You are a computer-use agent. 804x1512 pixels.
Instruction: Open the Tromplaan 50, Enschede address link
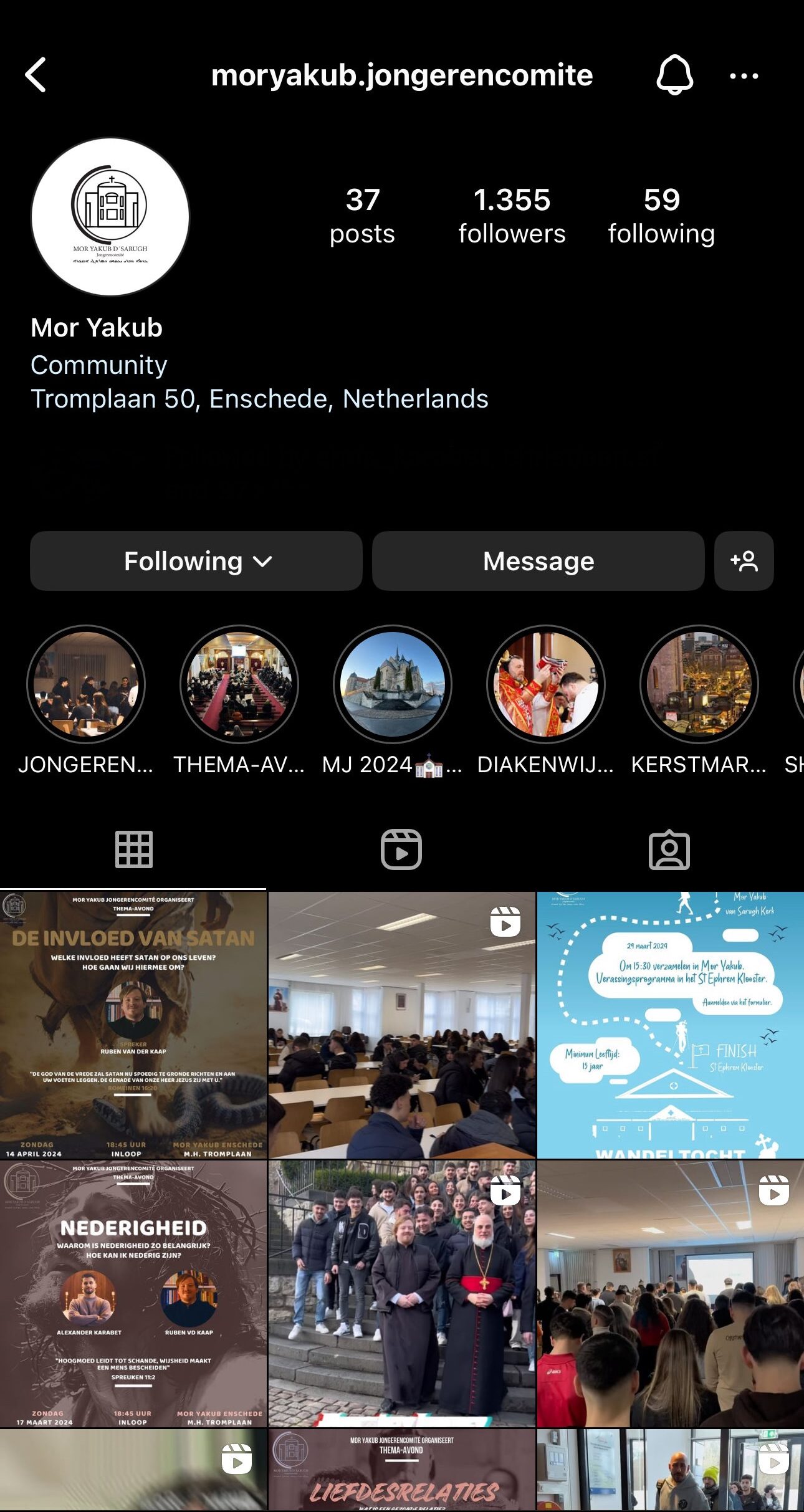click(x=259, y=399)
